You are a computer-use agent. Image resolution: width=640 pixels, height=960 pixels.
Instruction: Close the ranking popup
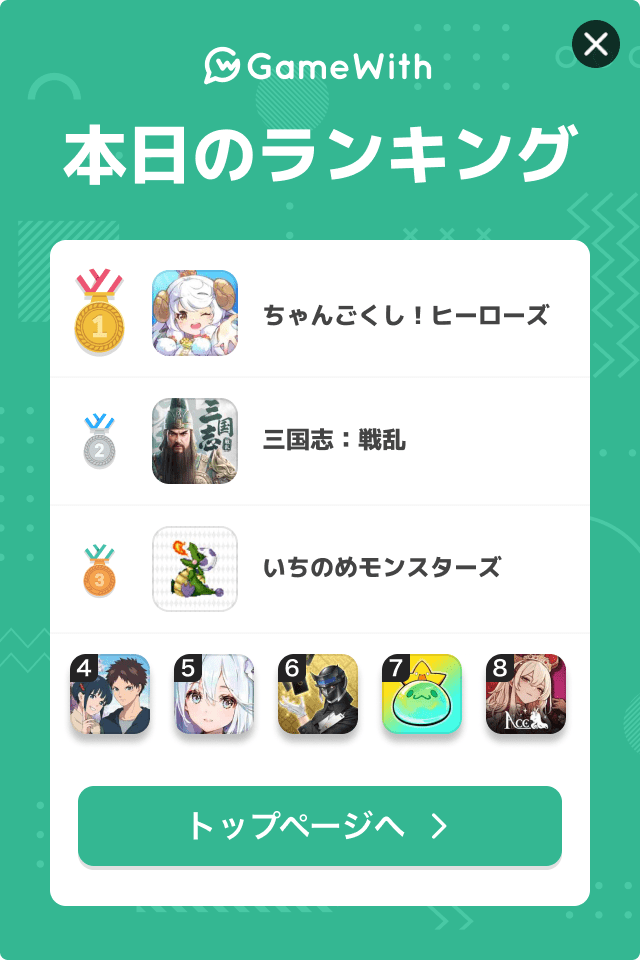click(596, 44)
